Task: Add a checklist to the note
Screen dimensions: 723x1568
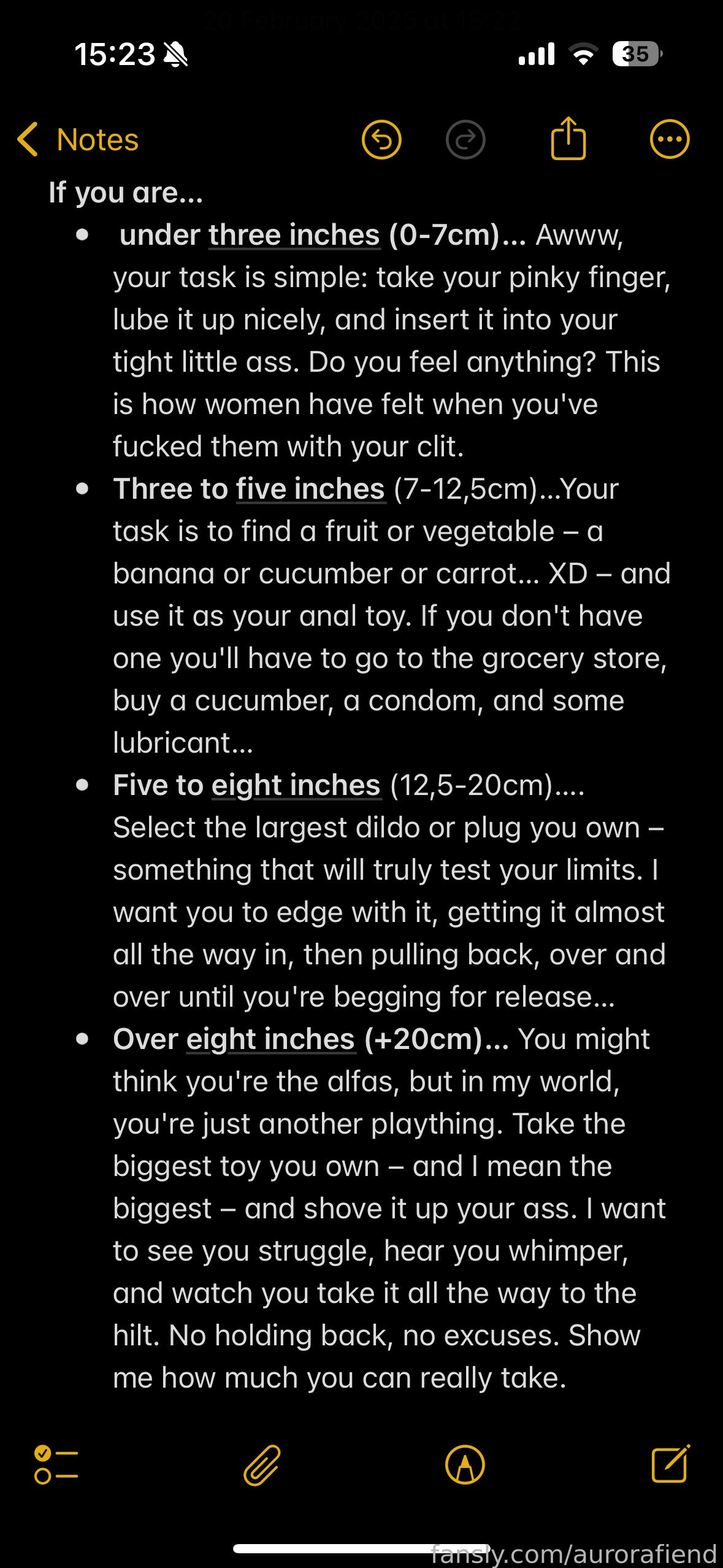Action: click(56, 1465)
